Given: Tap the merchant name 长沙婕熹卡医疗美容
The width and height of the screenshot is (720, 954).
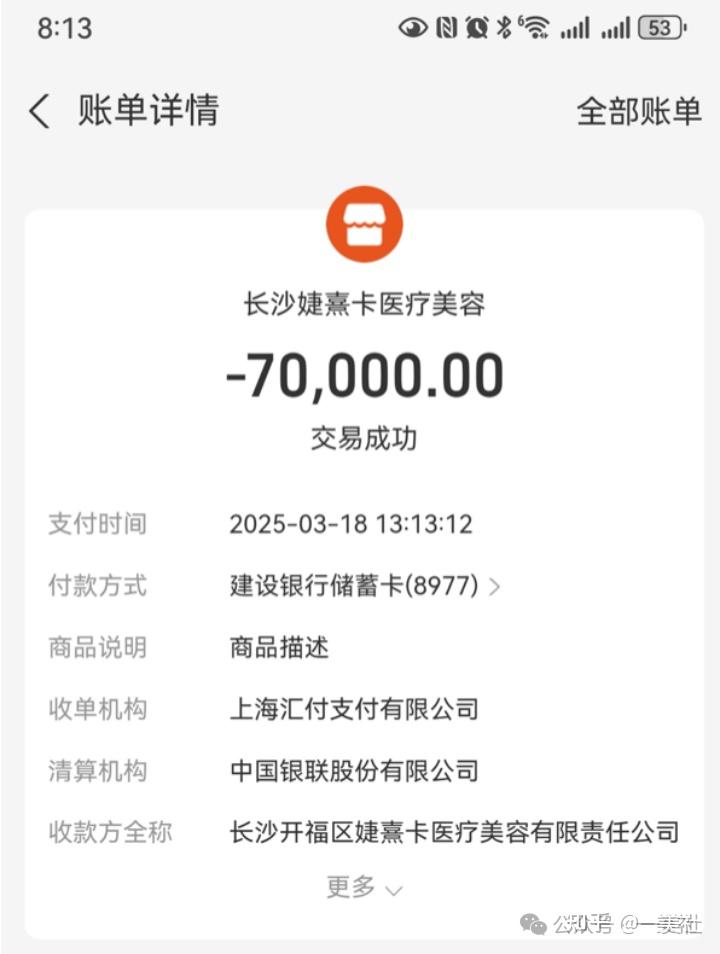Looking at the screenshot, I should pos(363,300).
